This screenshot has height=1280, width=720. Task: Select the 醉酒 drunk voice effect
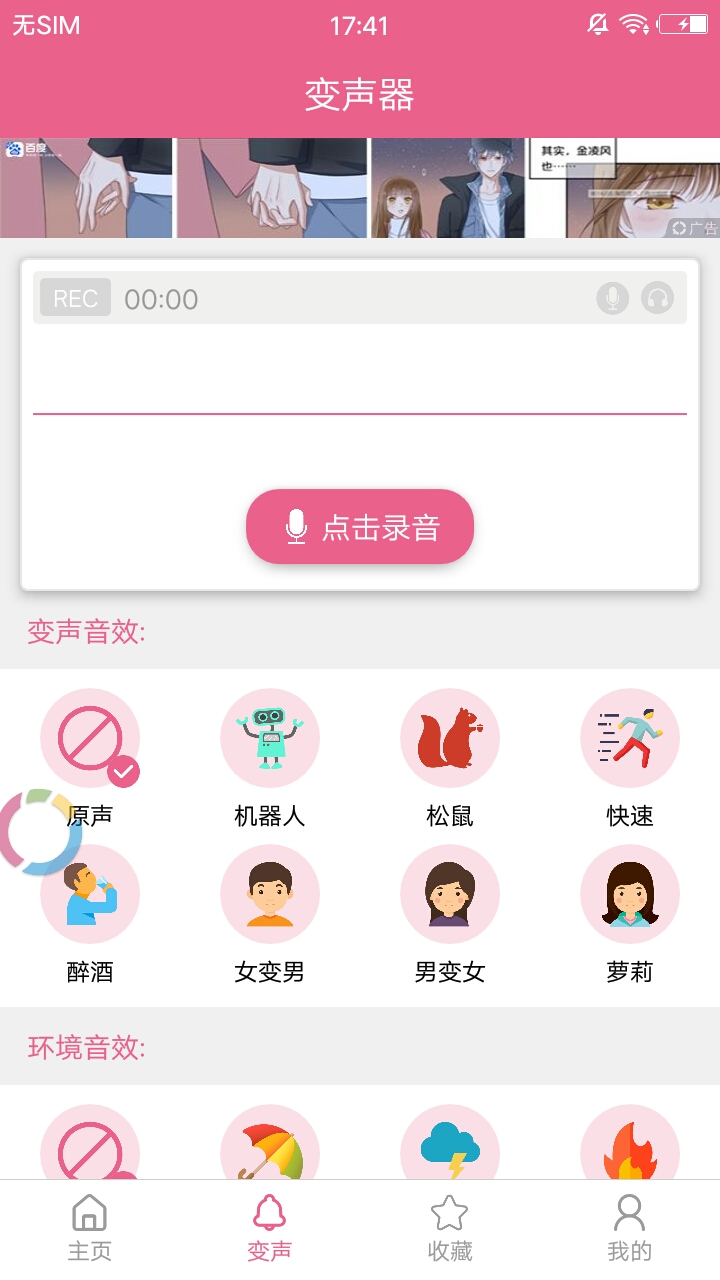tap(90, 894)
